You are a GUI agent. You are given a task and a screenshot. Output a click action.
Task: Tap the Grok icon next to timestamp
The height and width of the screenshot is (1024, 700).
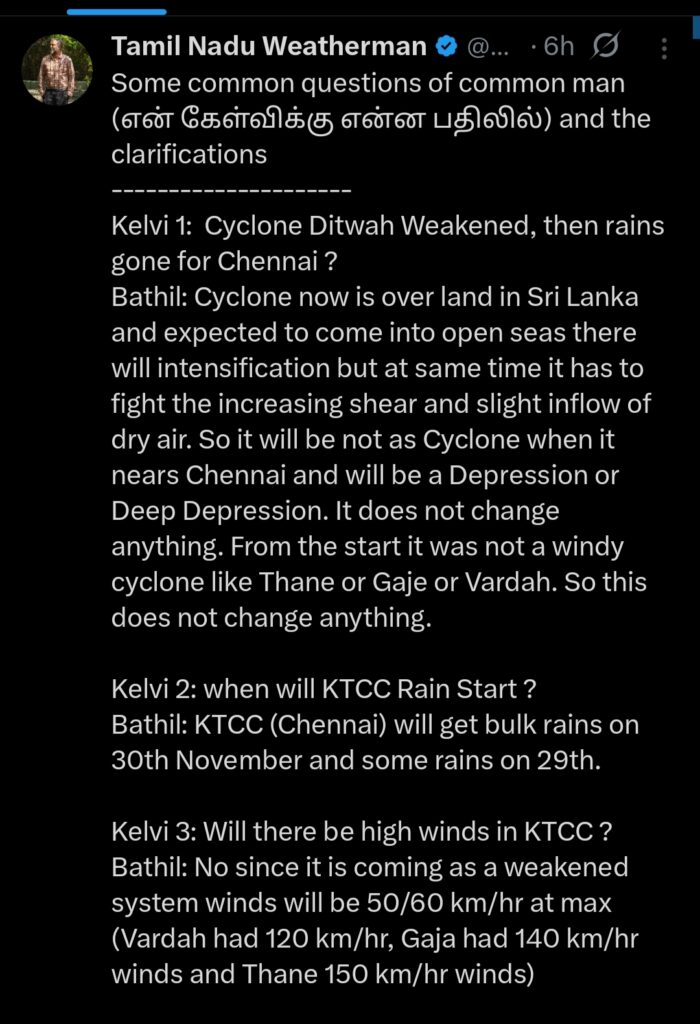607,46
